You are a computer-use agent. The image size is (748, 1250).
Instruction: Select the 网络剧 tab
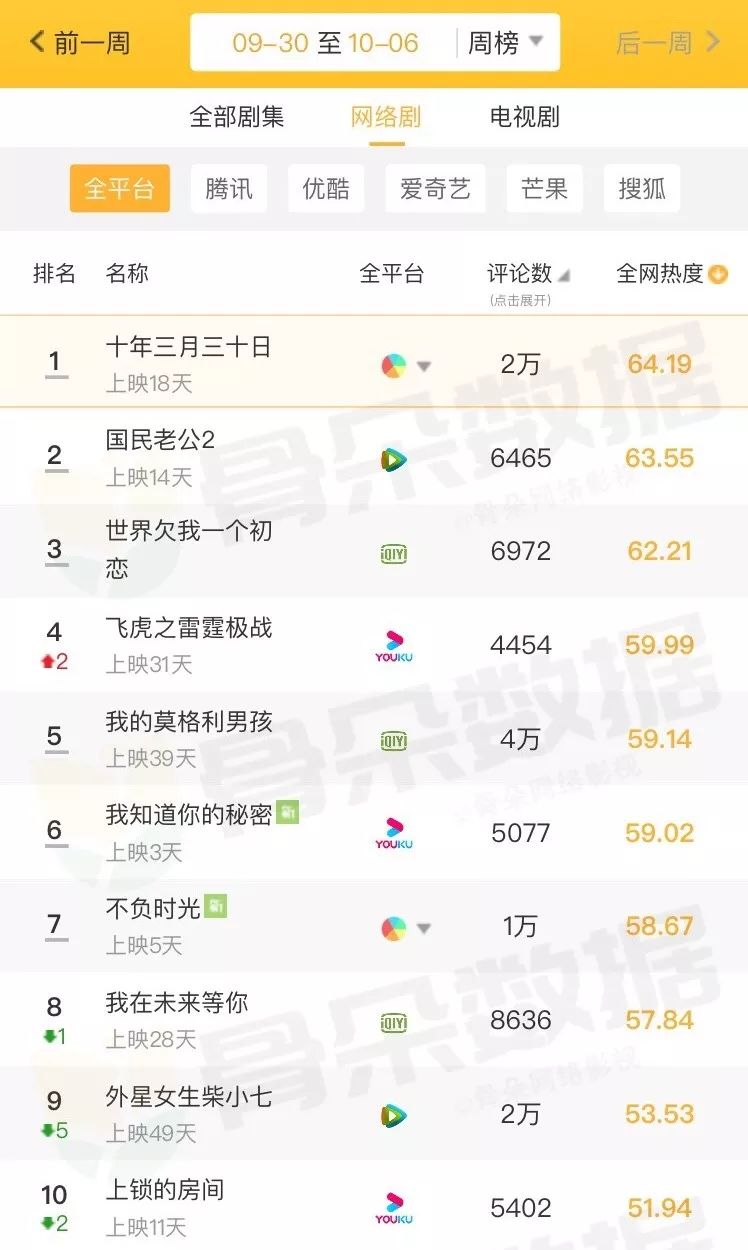pos(385,117)
